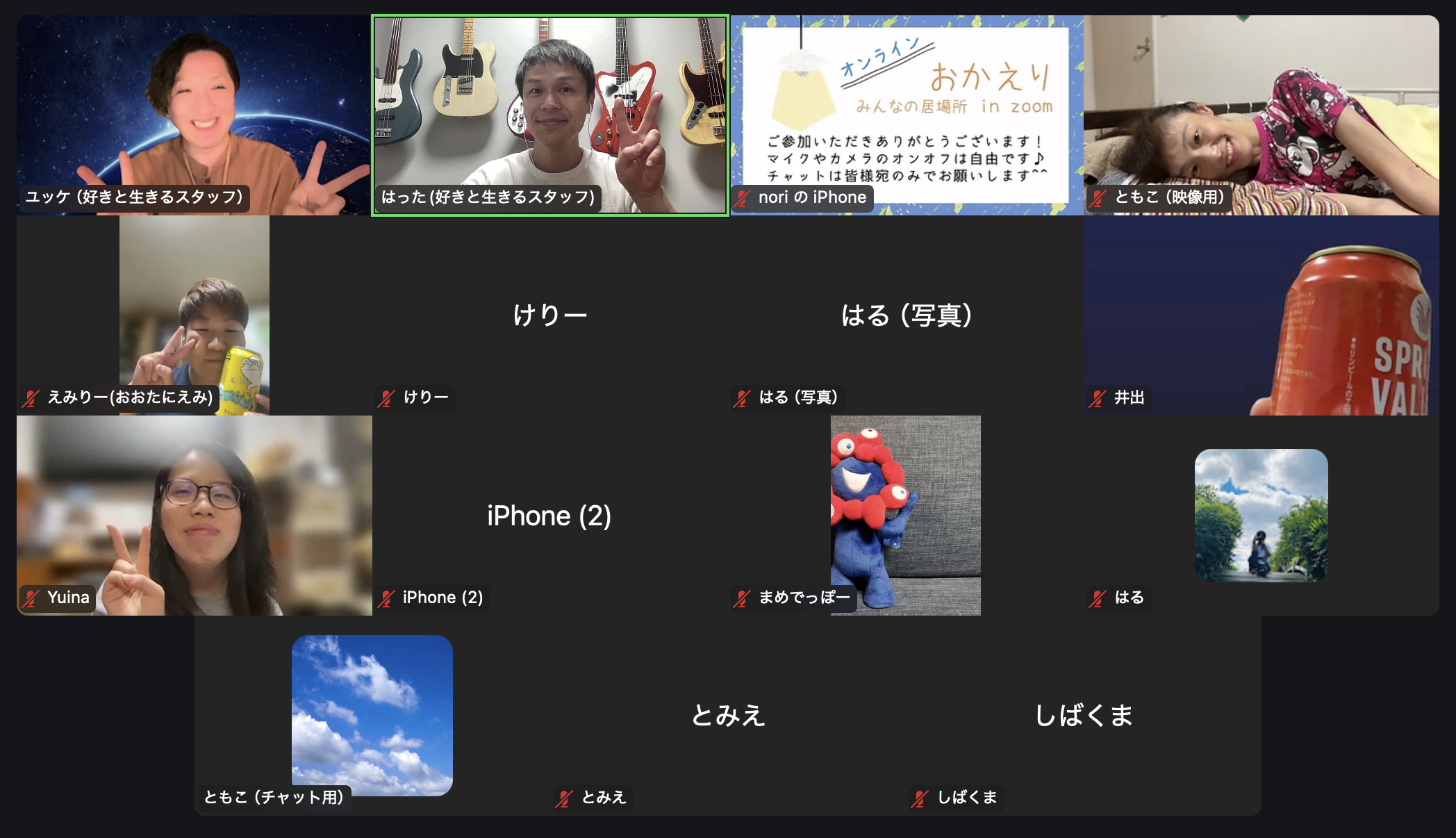Select はった's highlighted video tile
Viewport: 1456px width, 838px height.
549,115
